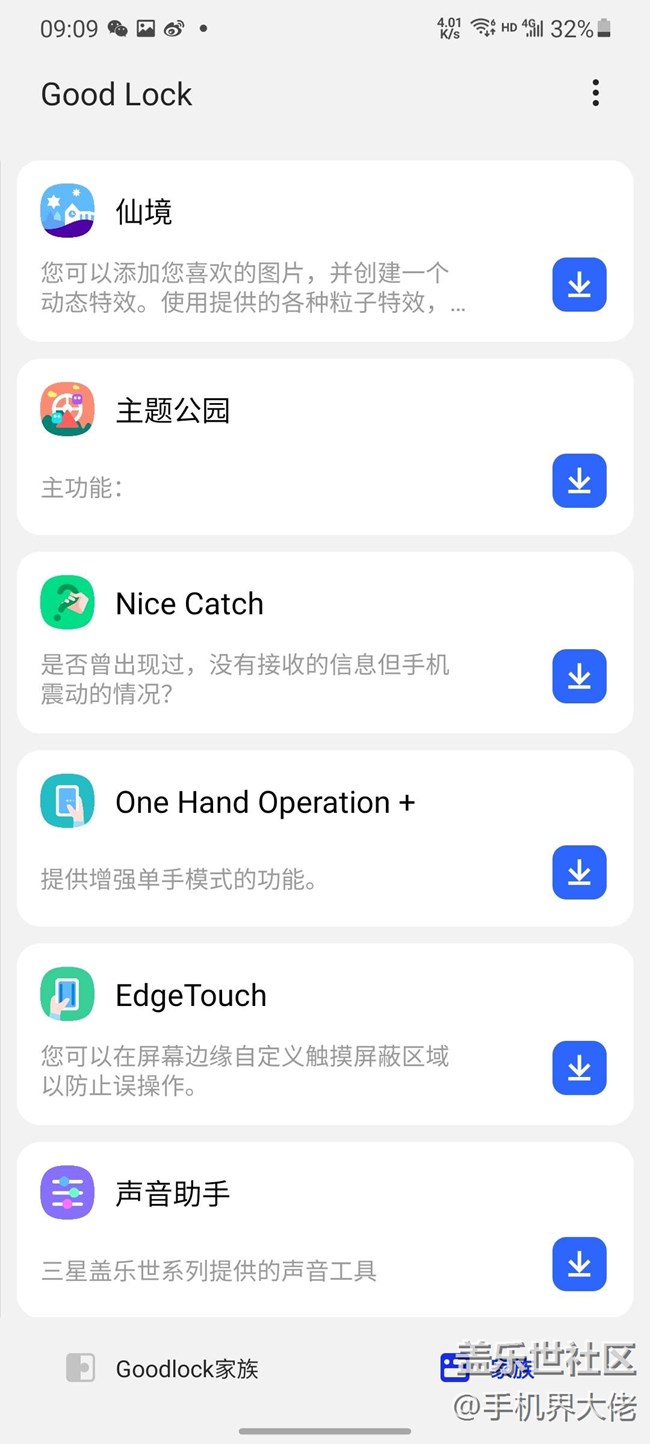Download the 声音助手 module
The height and width of the screenshot is (1444, 650).
(x=579, y=1264)
